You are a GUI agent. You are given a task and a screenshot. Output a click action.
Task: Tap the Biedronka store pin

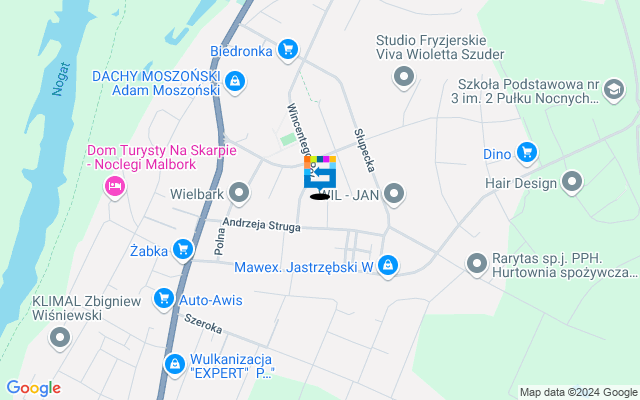[x=288, y=49]
